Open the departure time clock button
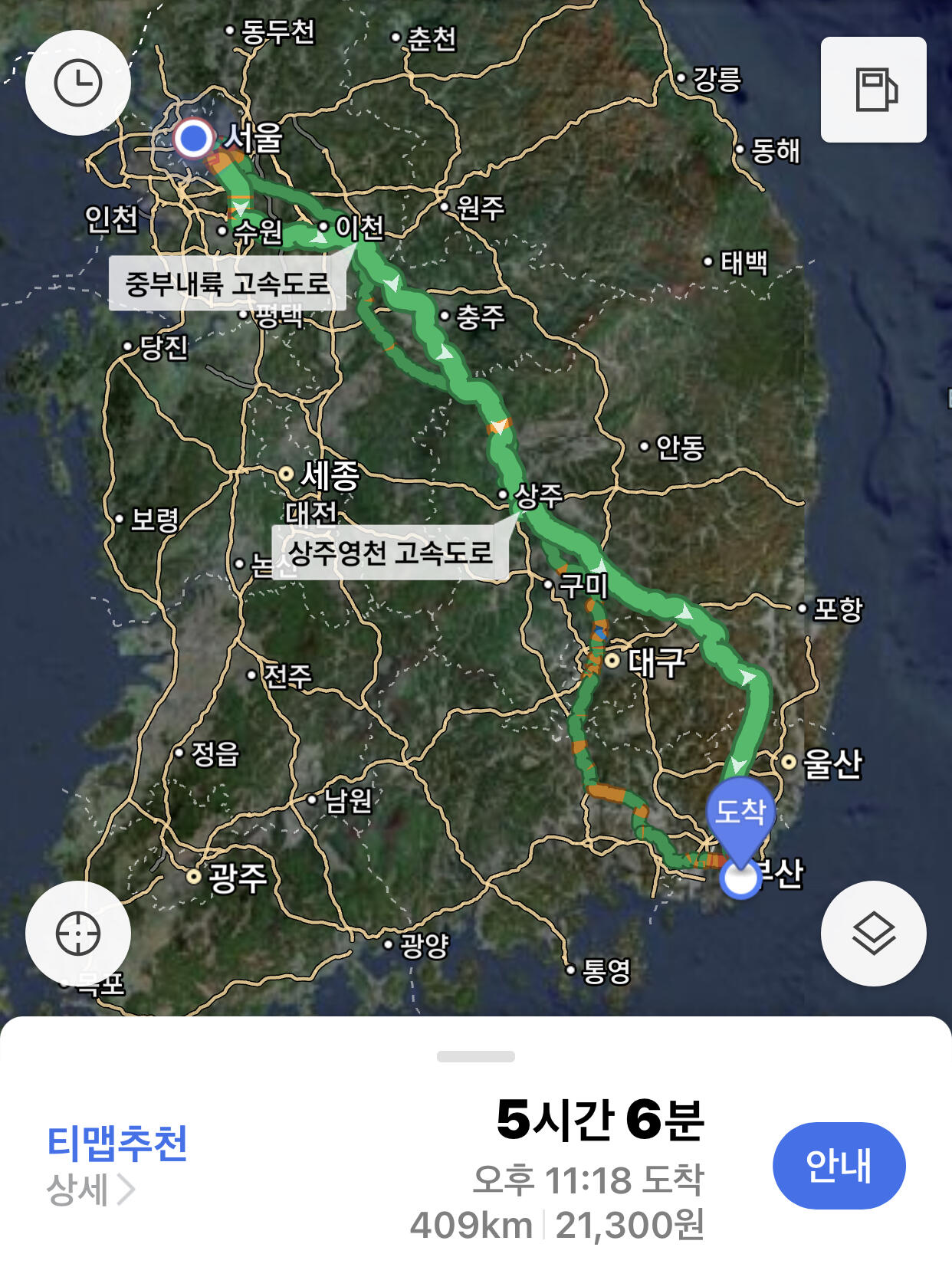Screen dimensions: 952x1267 [78, 83]
